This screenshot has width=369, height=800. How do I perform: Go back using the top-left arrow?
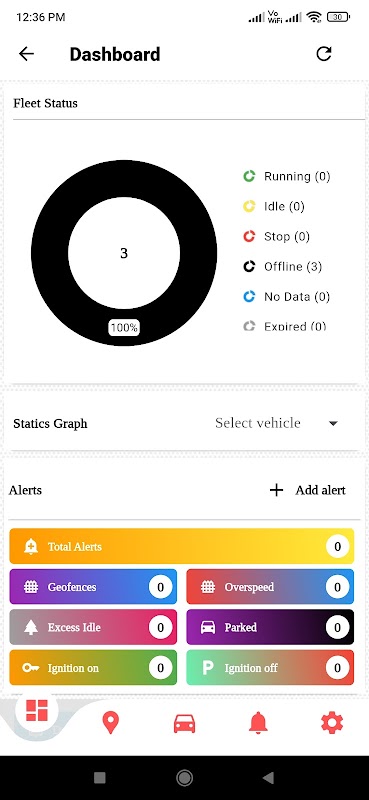(x=26, y=54)
